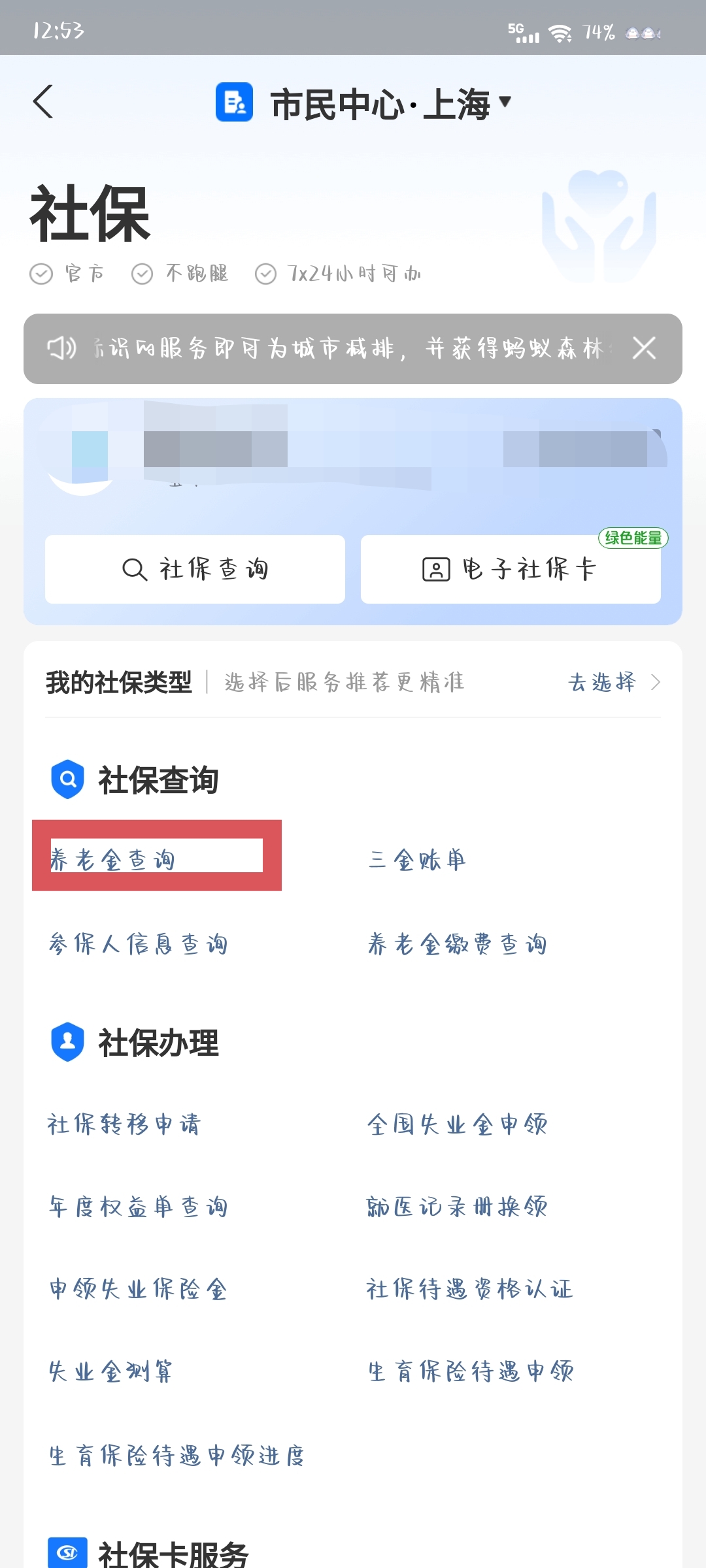Tap the 社保查询 button on the card
This screenshot has width=706, height=1568.
(195, 569)
